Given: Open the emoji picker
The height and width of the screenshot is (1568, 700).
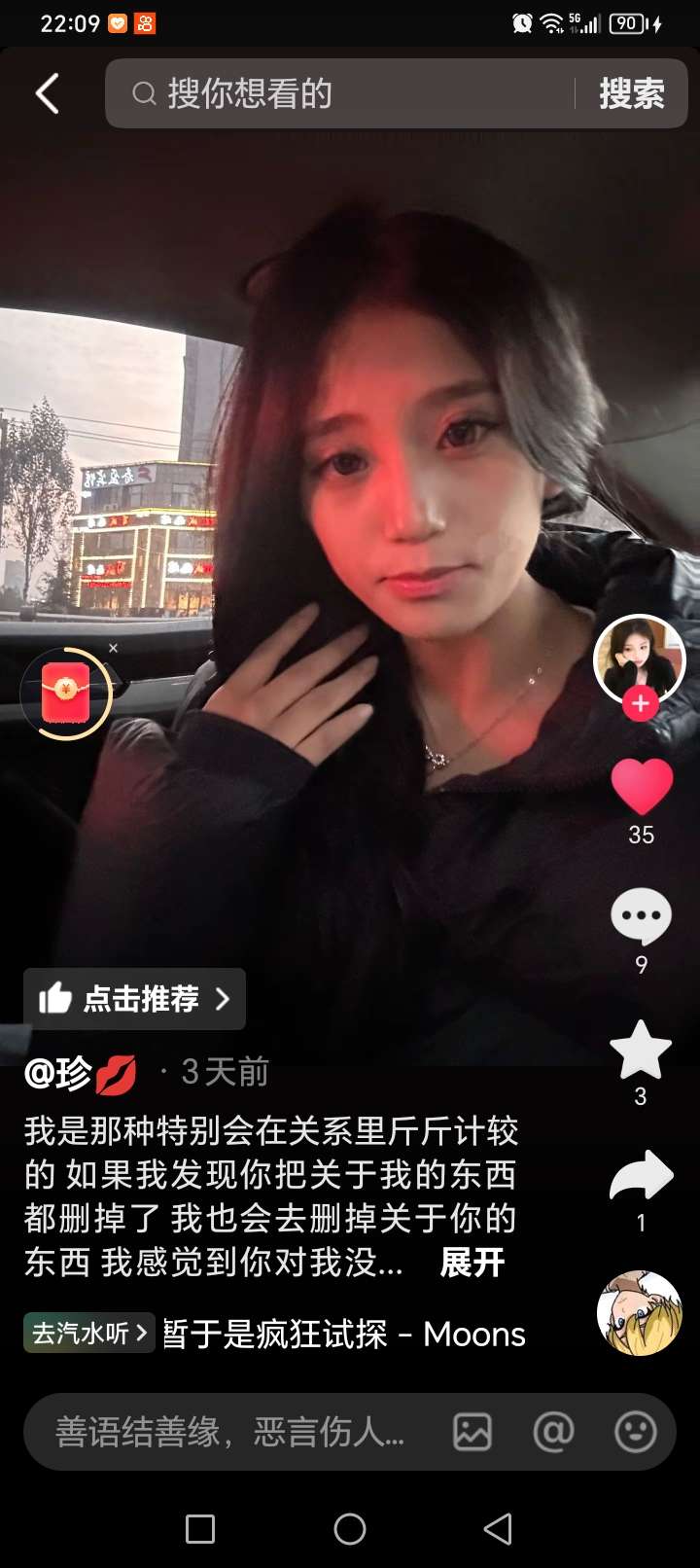Looking at the screenshot, I should click(x=636, y=1432).
